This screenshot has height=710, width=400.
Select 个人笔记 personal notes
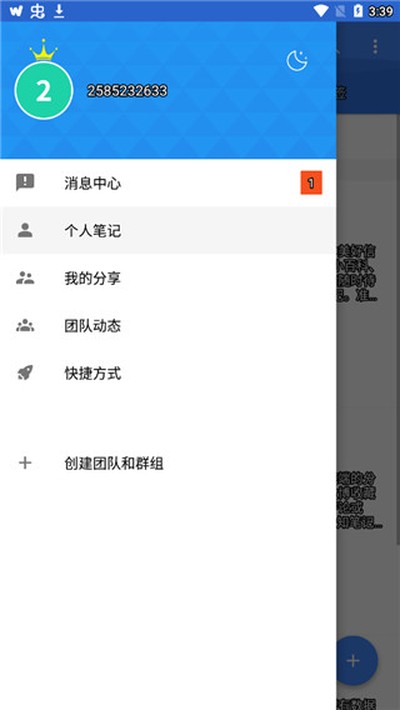(168, 230)
